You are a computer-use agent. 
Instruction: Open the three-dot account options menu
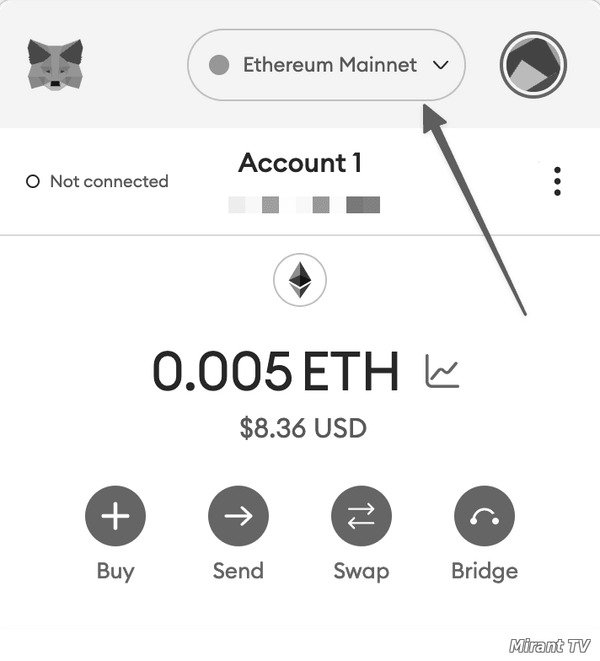557,181
